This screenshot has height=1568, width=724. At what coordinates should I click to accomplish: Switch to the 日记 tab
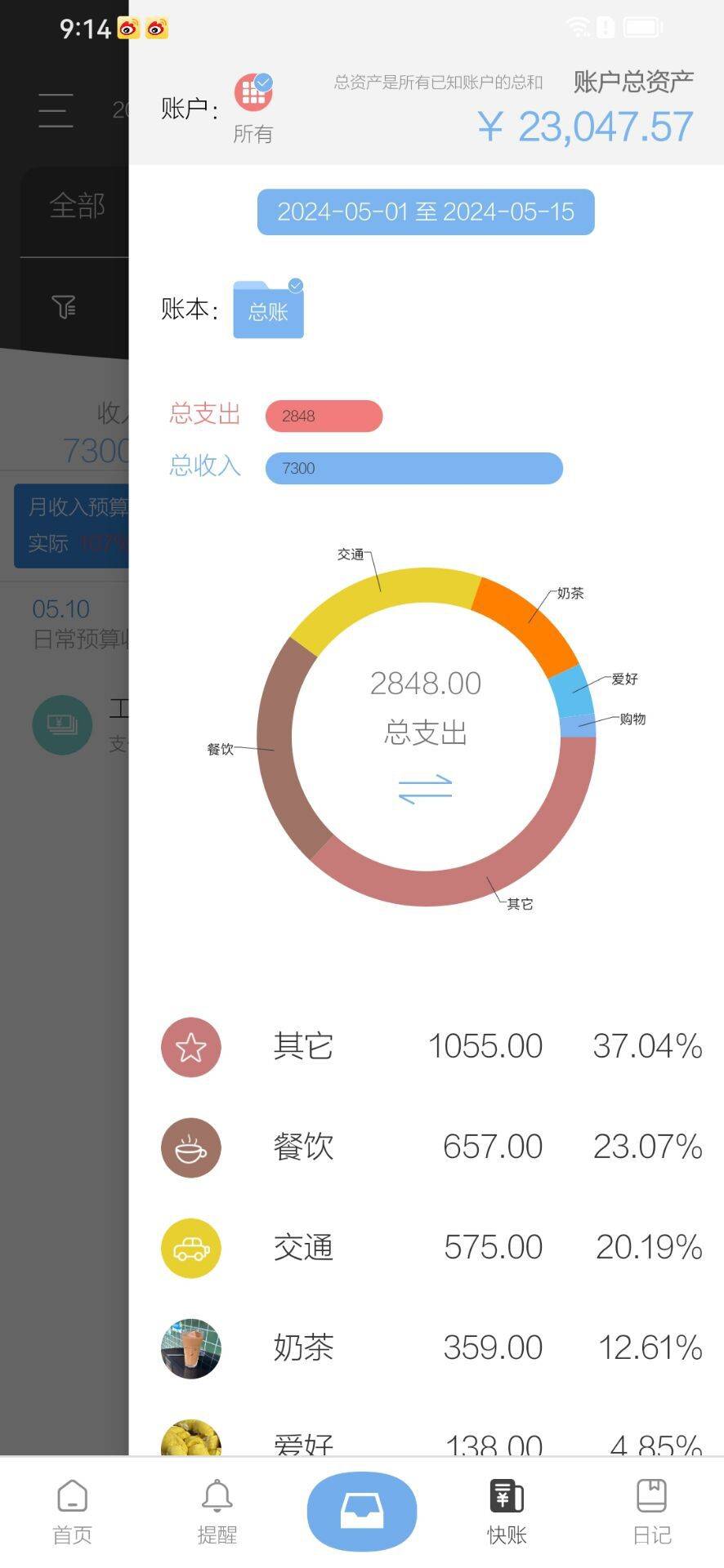pos(652,1513)
